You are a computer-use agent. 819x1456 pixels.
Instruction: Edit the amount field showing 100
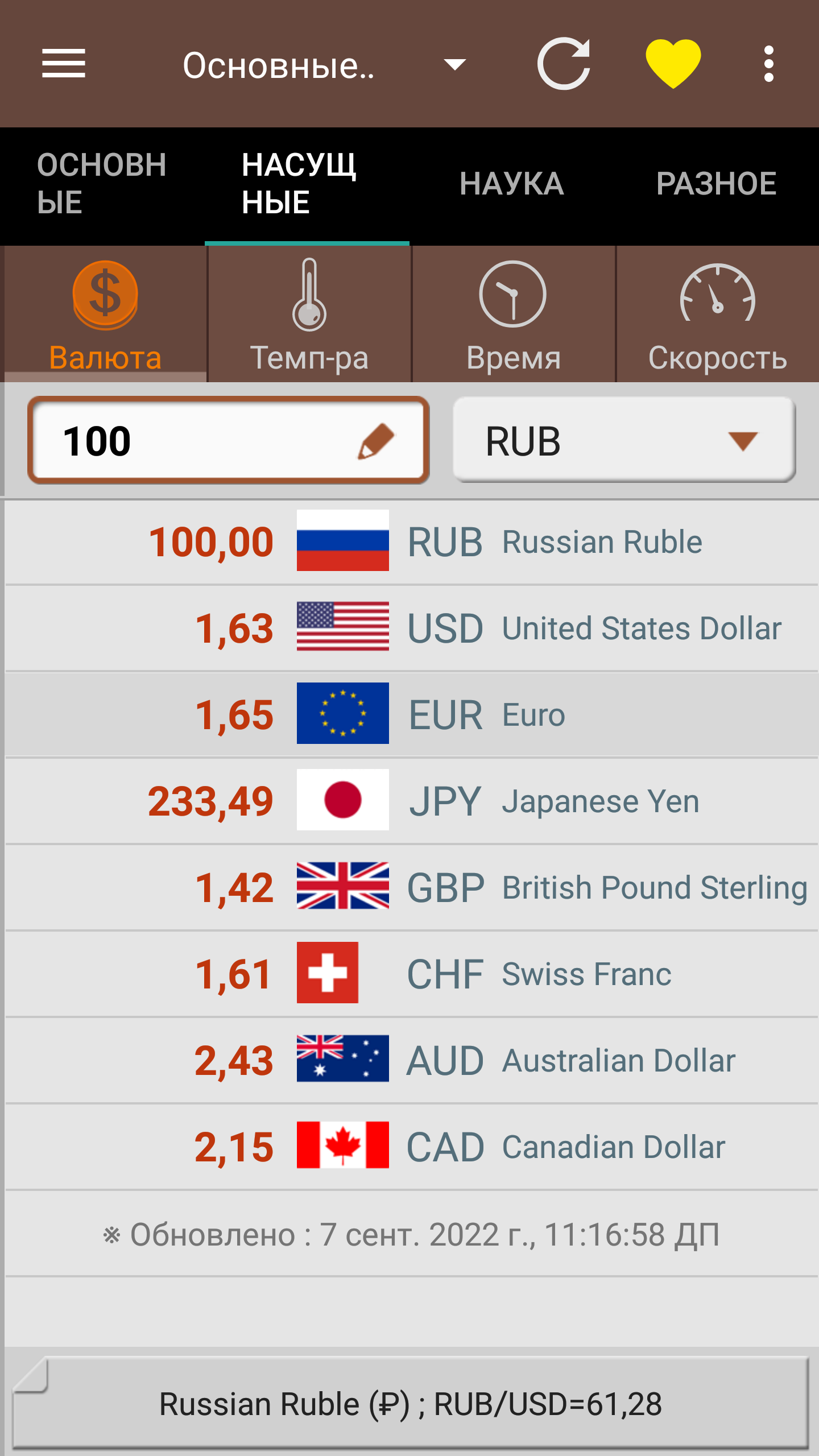pyautogui.click(x=228, y=440)
